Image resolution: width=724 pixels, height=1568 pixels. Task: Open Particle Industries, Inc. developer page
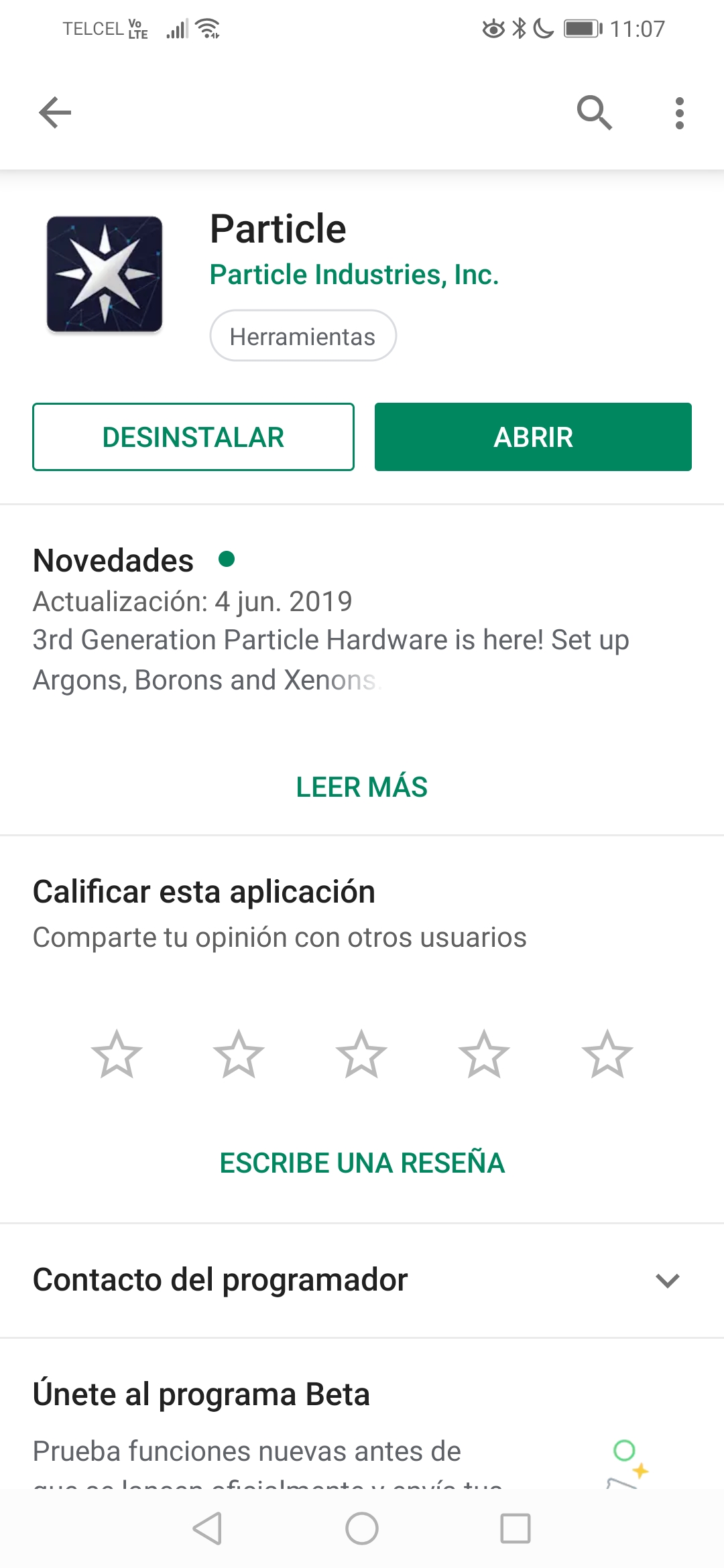click(354, 275)
